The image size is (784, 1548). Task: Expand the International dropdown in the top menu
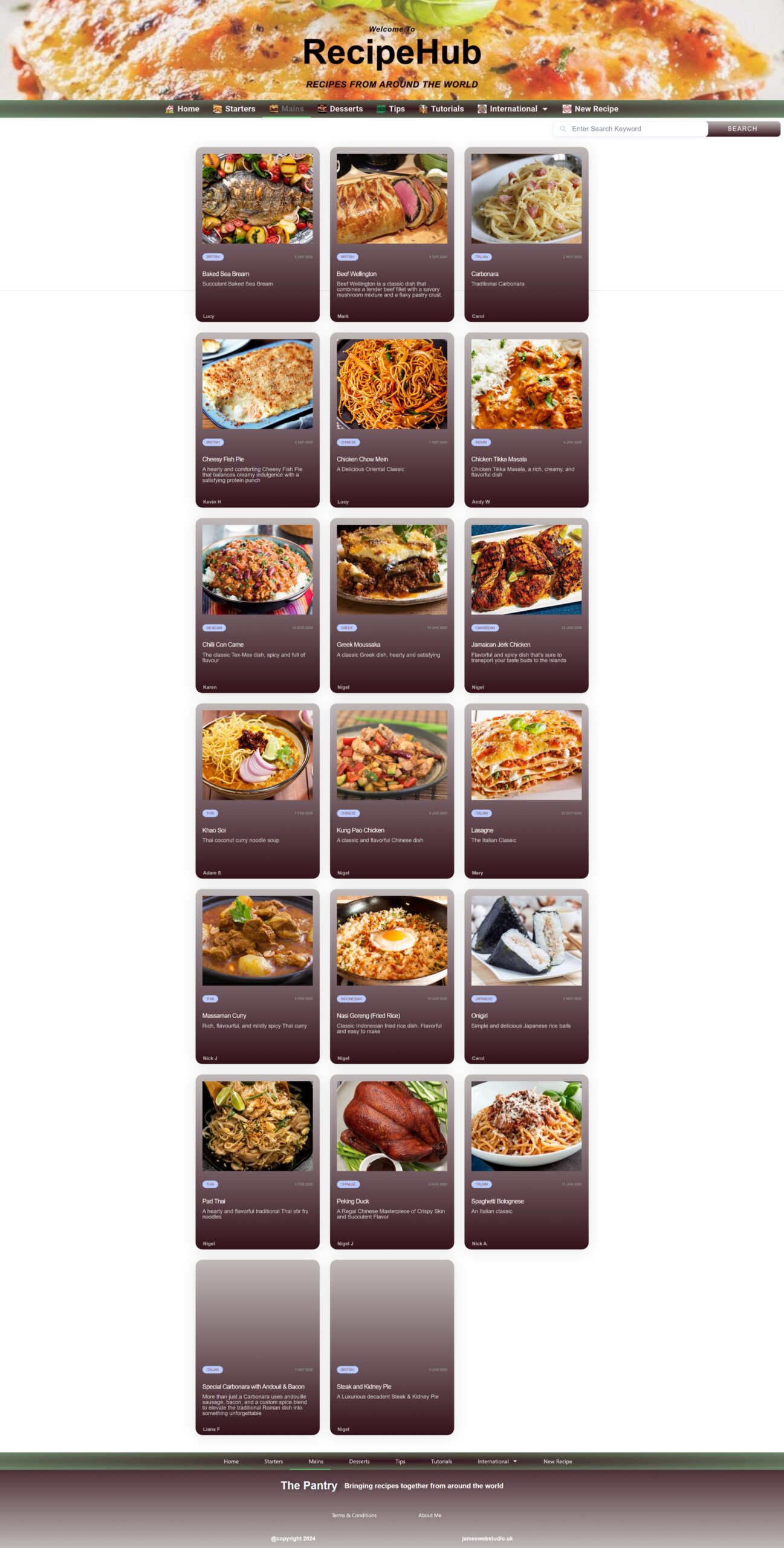513,109
